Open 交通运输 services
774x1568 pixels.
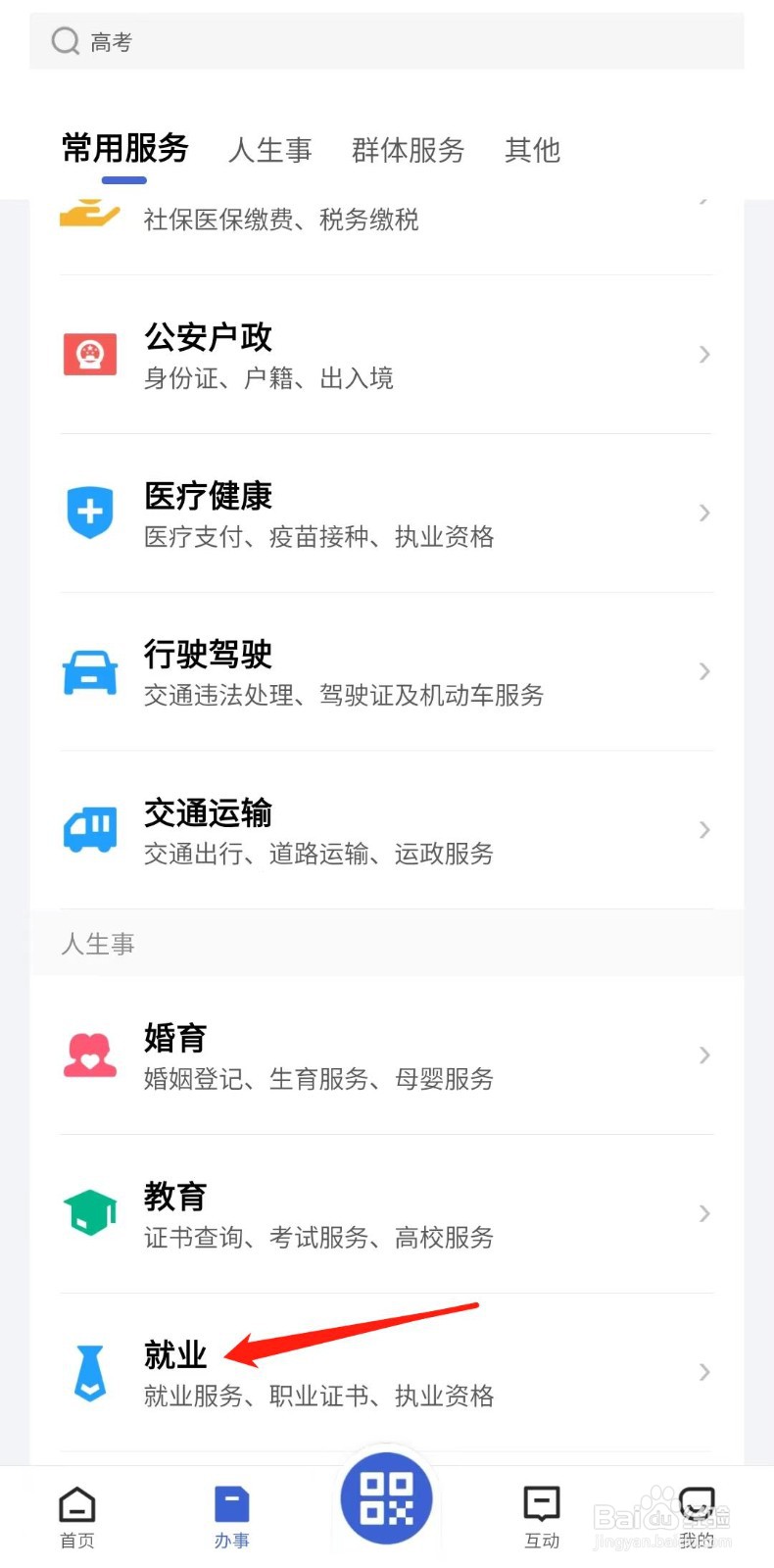386,831
